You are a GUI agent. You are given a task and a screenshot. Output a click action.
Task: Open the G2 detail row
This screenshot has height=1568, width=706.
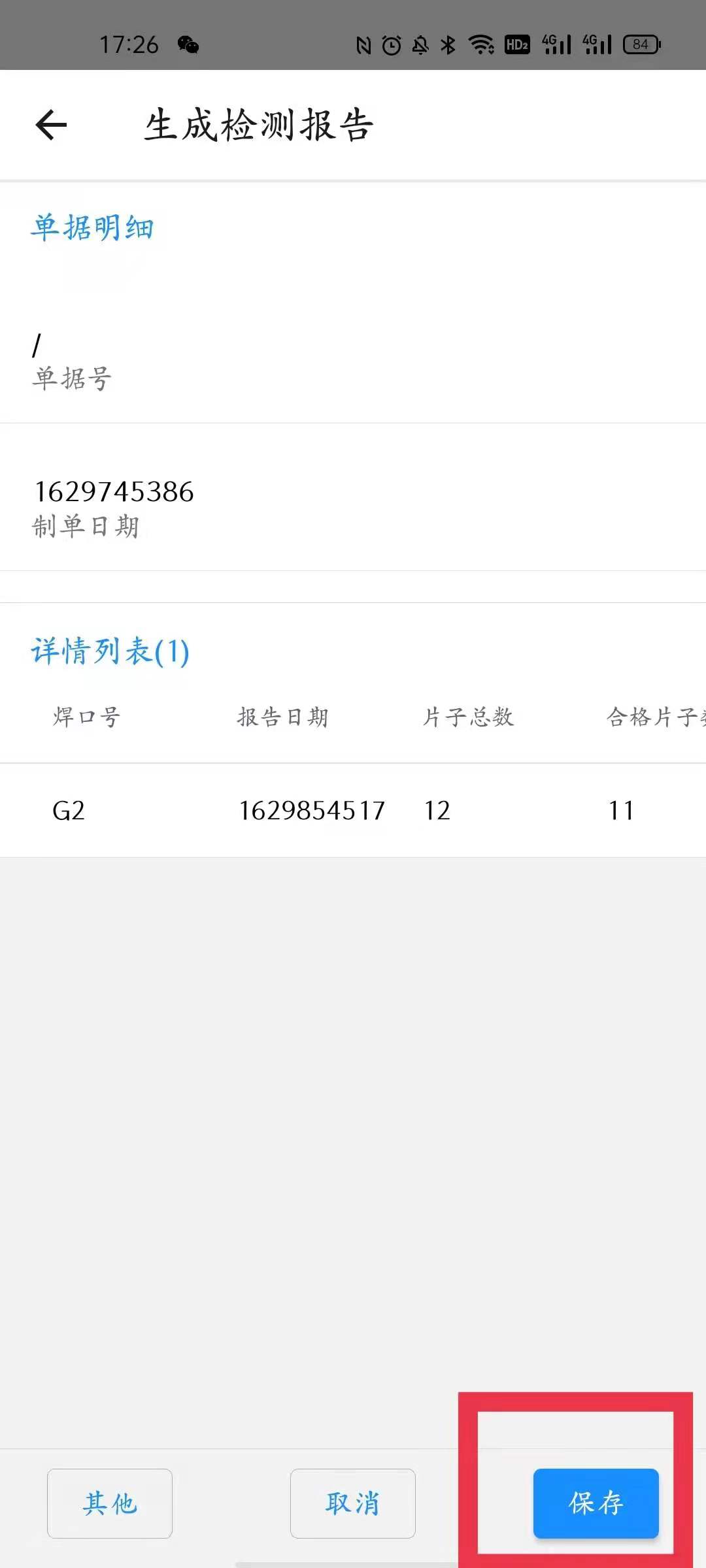tap(353, 810)
